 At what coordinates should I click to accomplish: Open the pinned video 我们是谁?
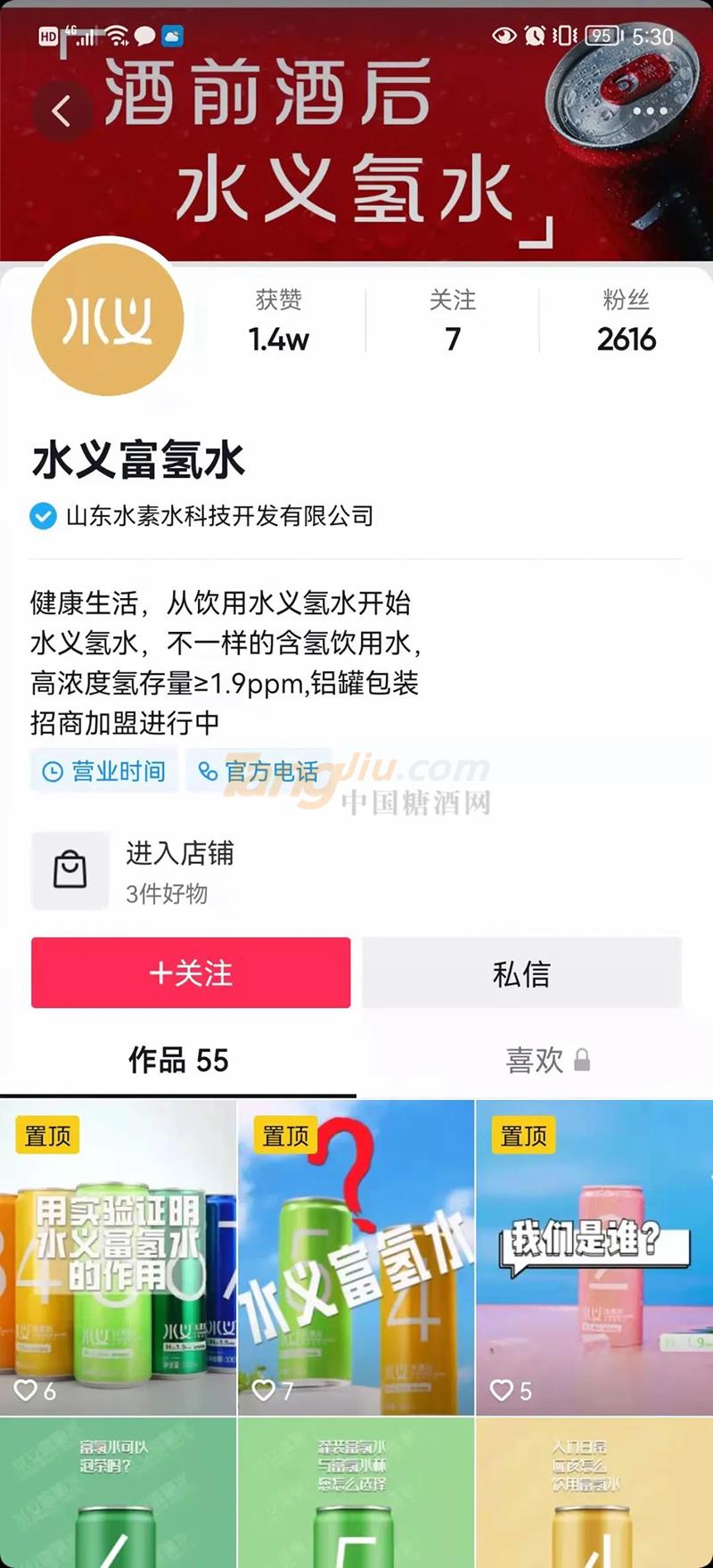pyautogui.click(x=594, y=1257)
